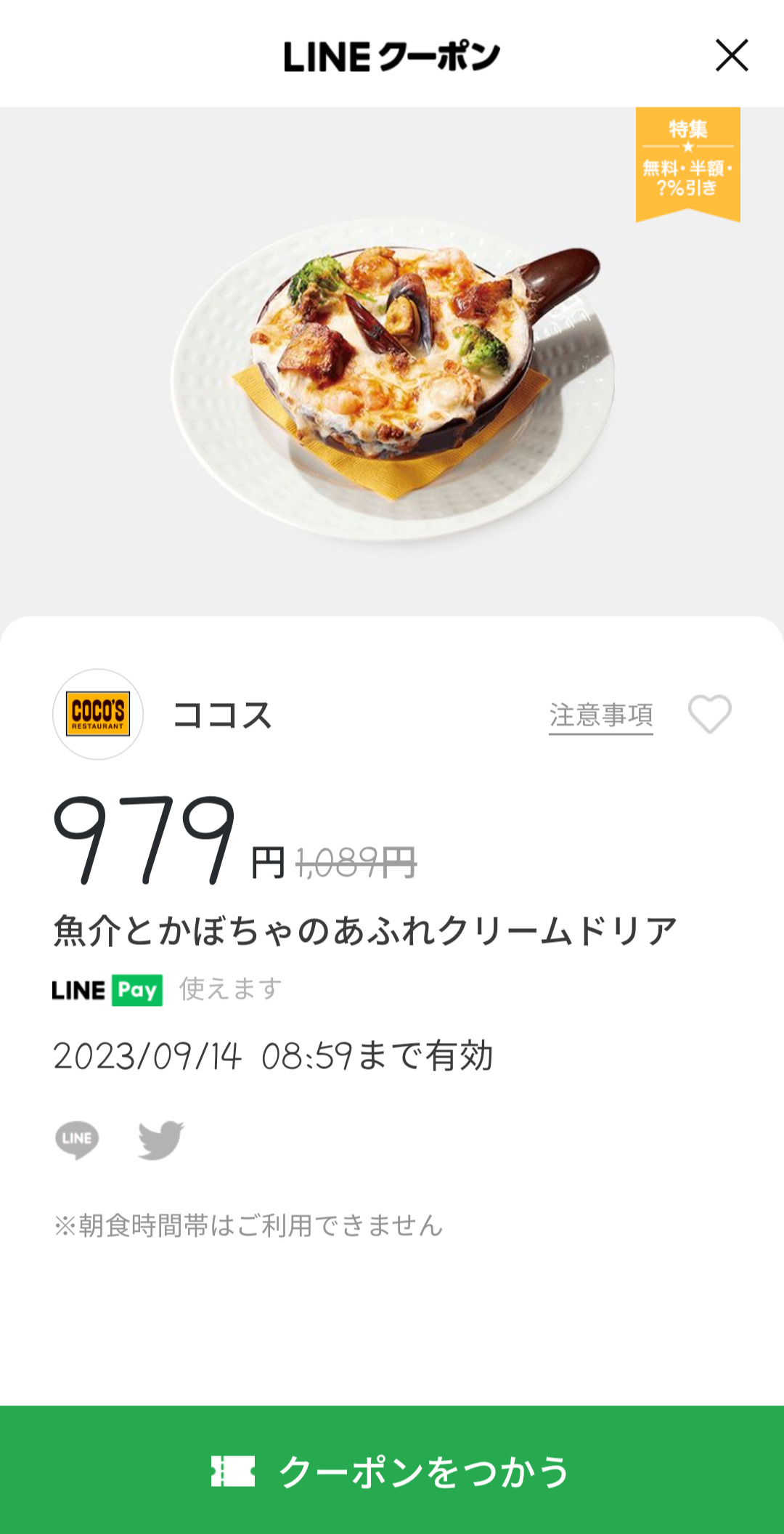Image resolution: width=784 pixels, height=1534 pixels.
Task: Open the 注意事項 notes link
Action: coord(600,715)
